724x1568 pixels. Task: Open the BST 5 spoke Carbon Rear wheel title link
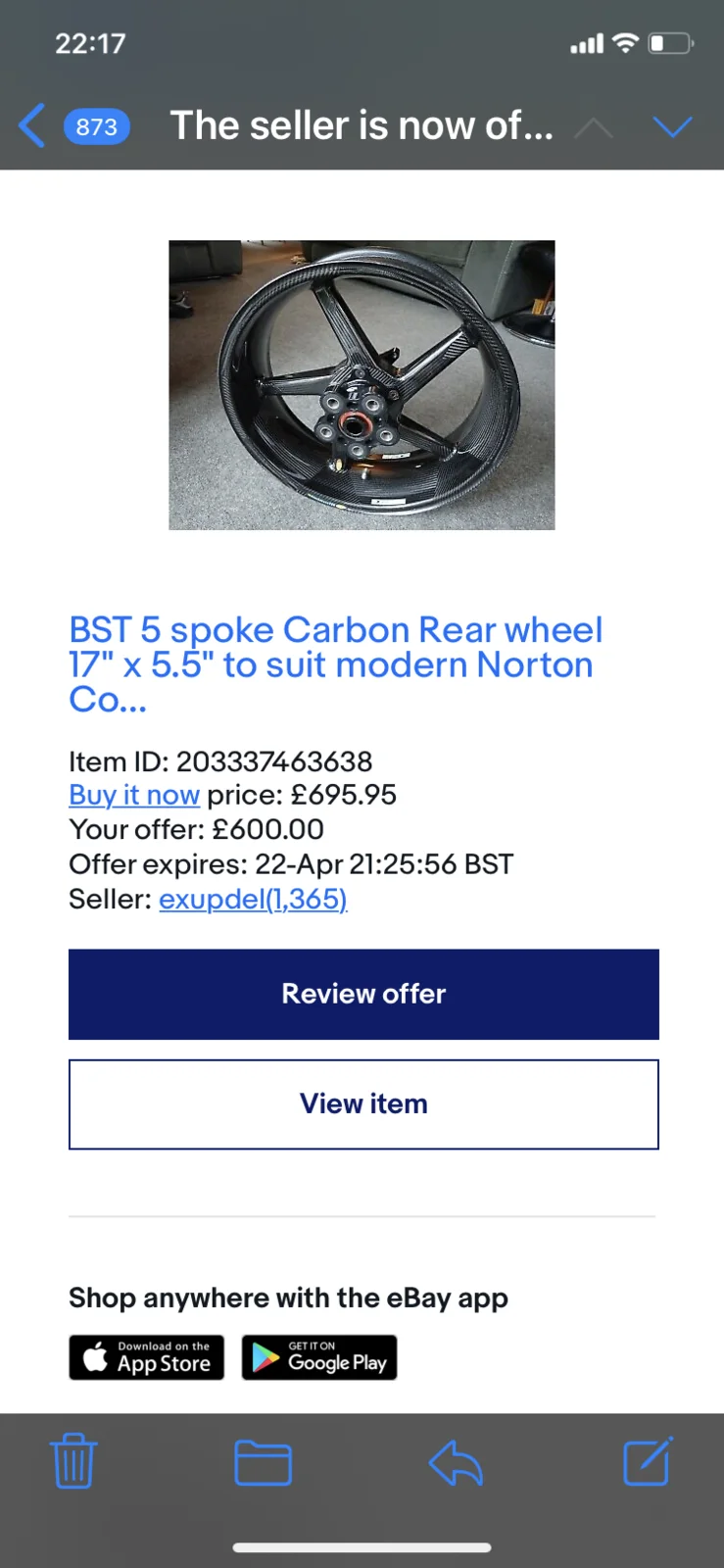pos(335,663)
